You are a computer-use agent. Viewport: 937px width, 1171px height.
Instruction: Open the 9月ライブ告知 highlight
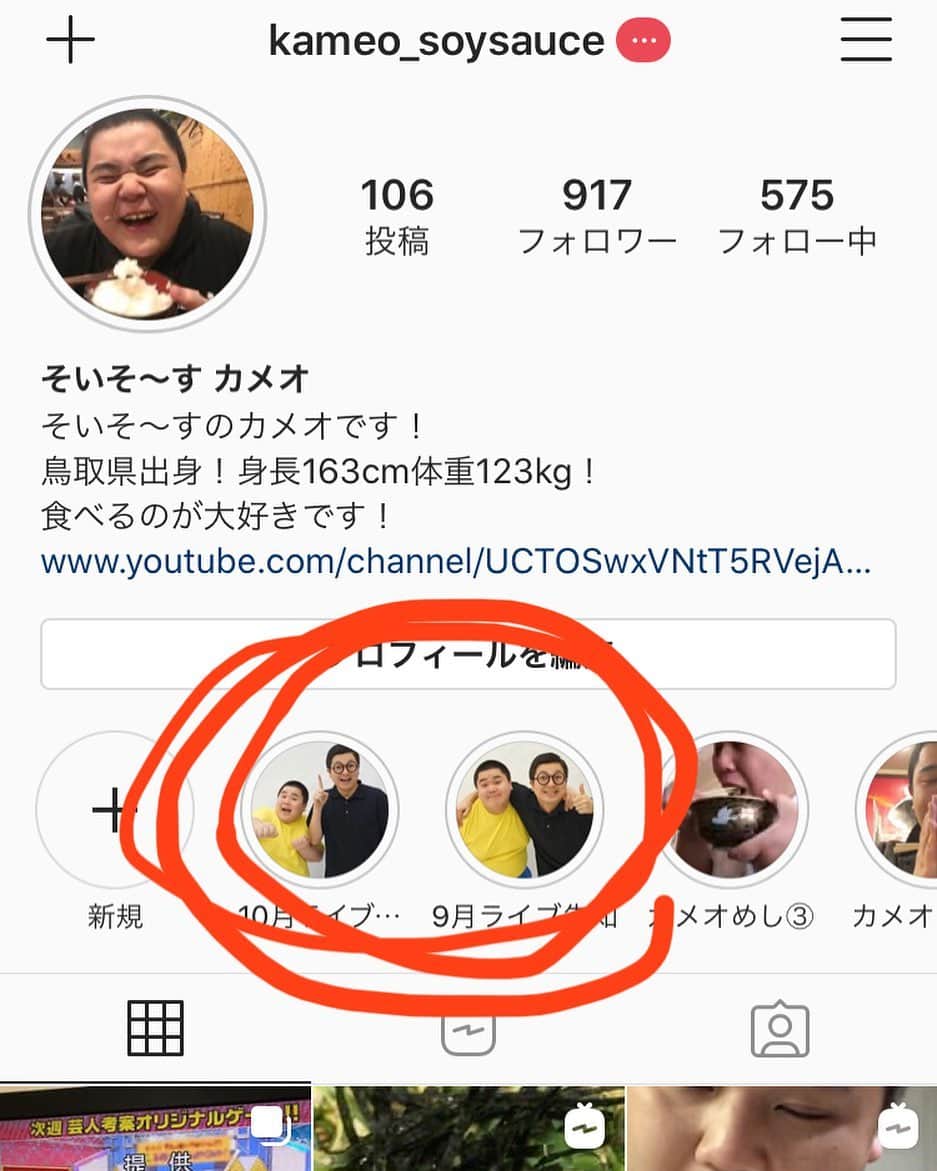[524, 810]
